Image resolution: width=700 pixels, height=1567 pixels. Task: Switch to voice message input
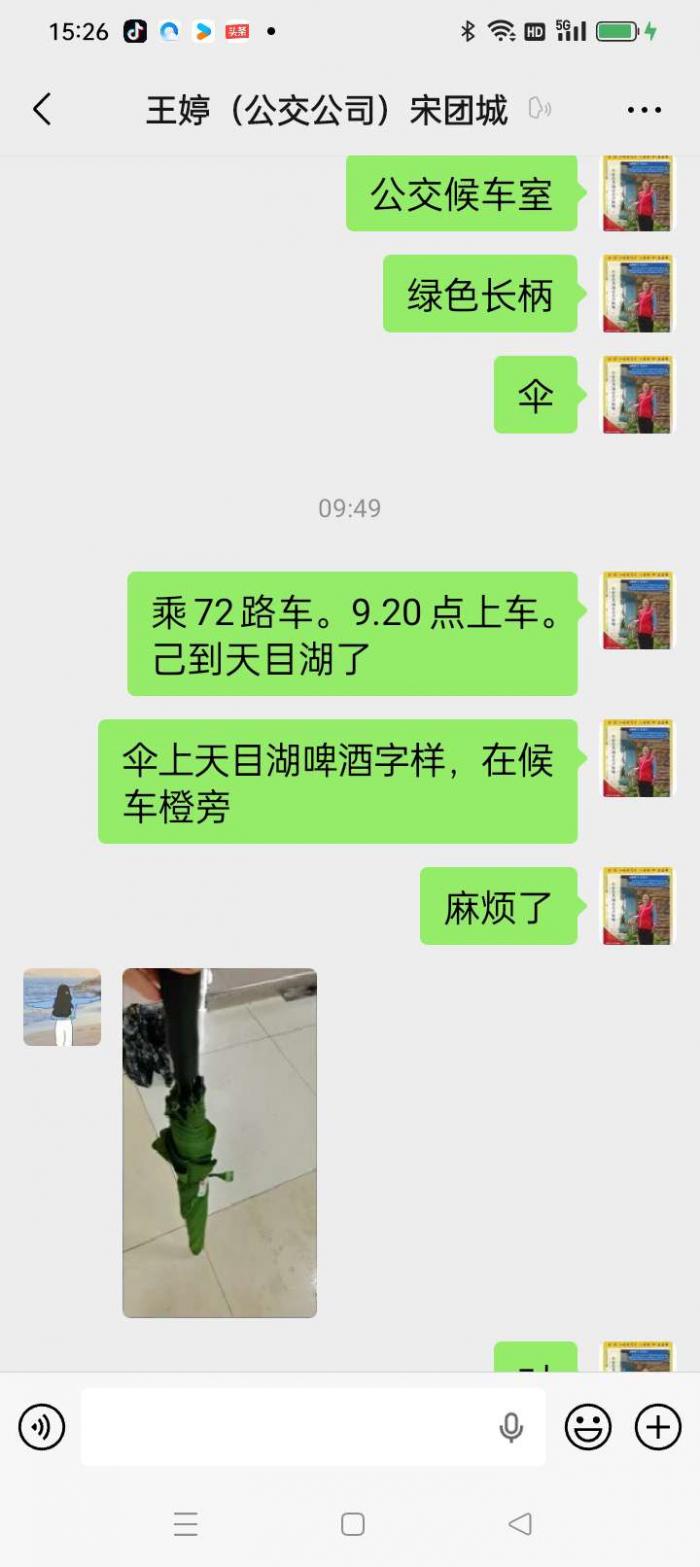pos(41,1427)
